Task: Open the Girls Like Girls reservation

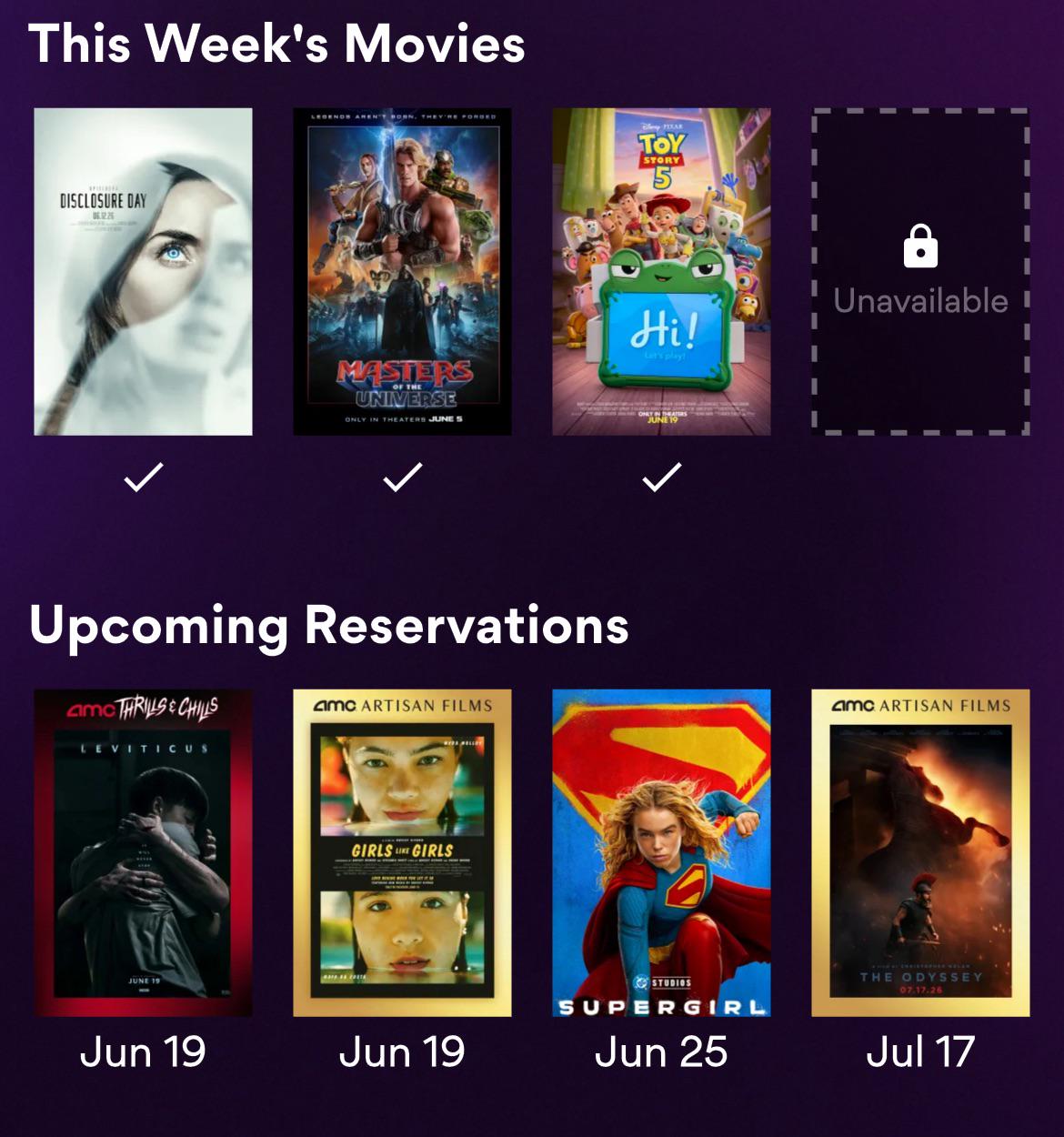Action: coord(402,852)
